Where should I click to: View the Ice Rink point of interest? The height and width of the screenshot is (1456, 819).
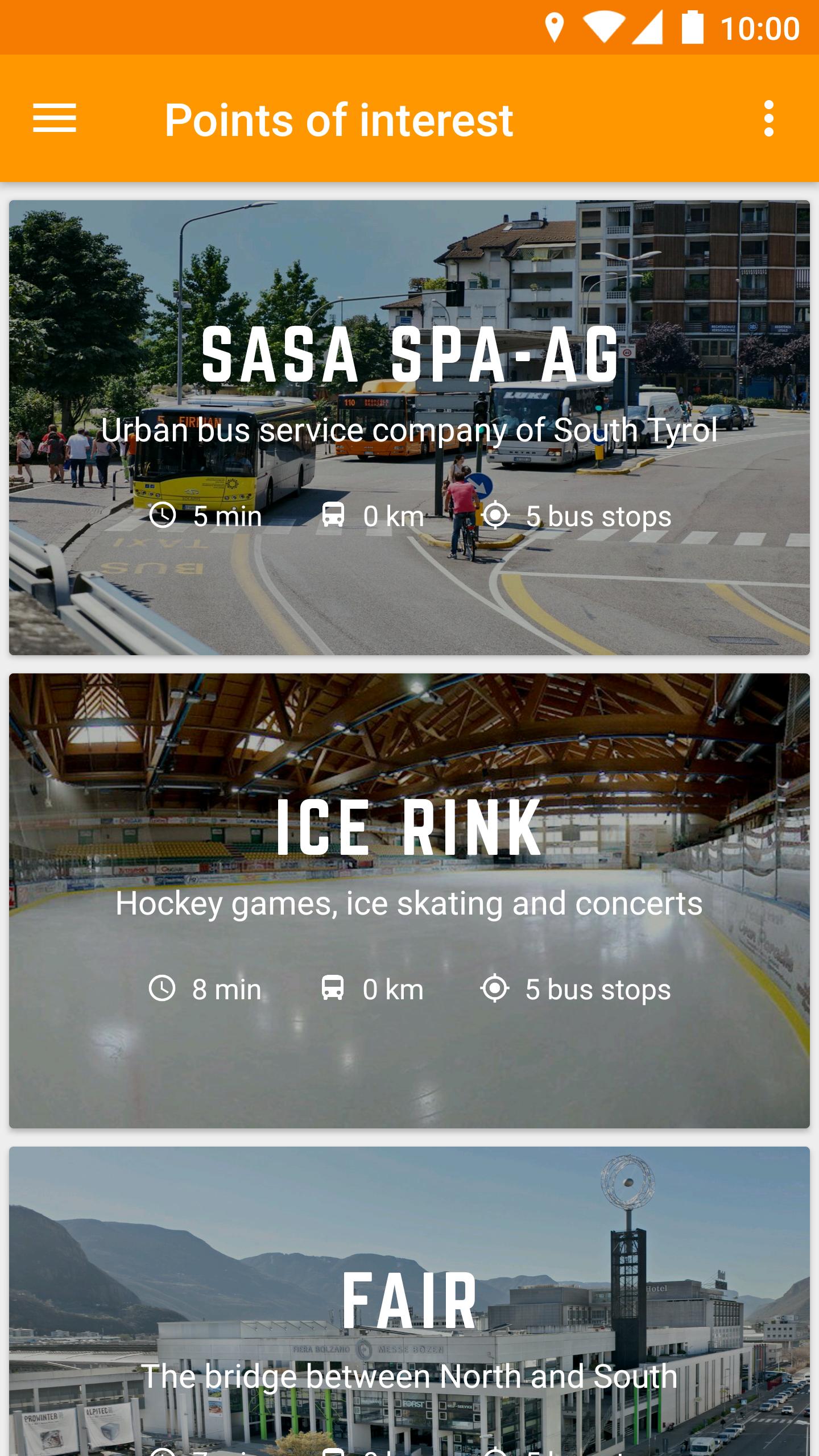click(x=409, y=900)
